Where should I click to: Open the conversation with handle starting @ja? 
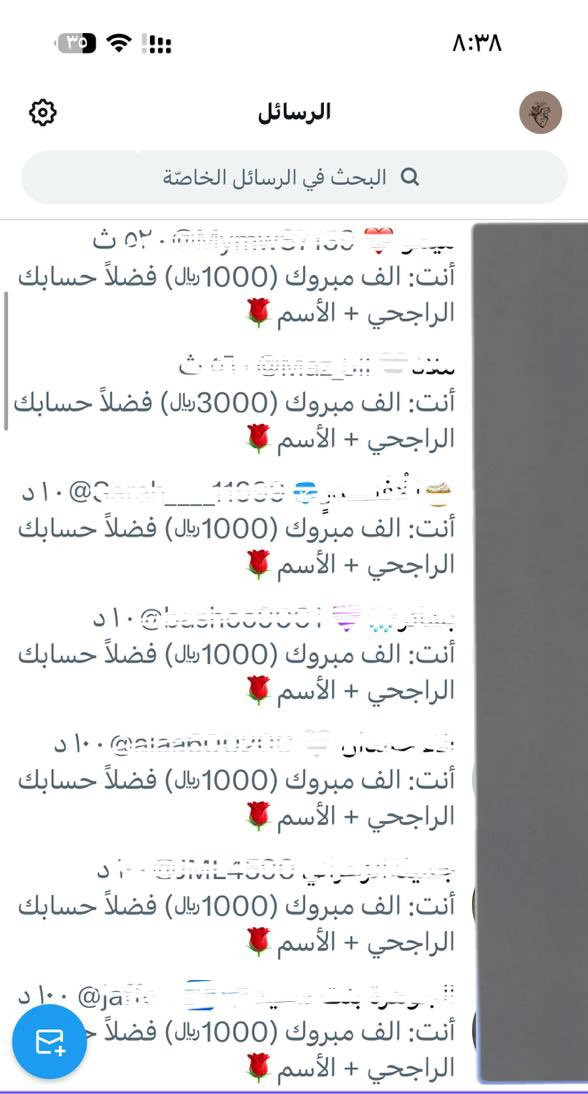[x=234, y=1031]
